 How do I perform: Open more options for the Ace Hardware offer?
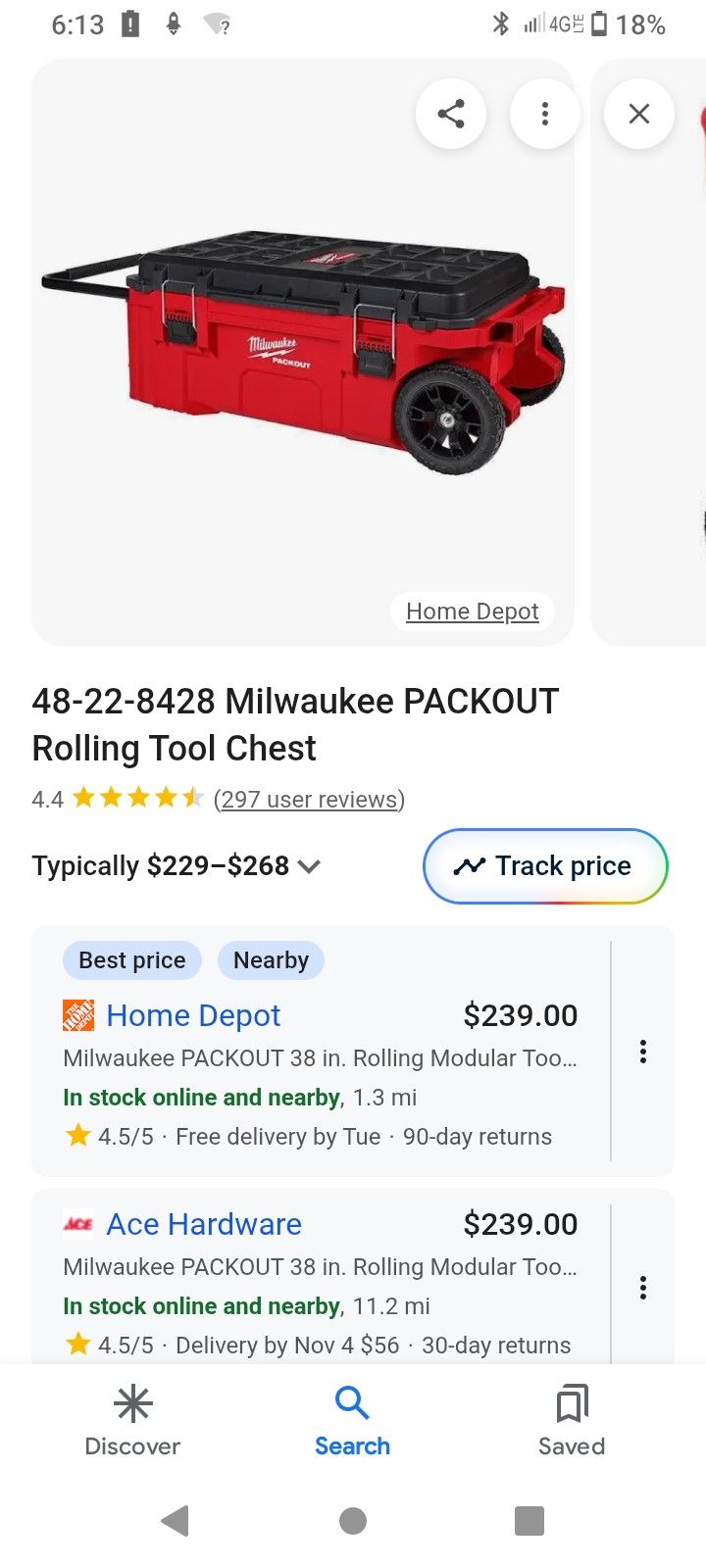click(x=643, y=1287)
